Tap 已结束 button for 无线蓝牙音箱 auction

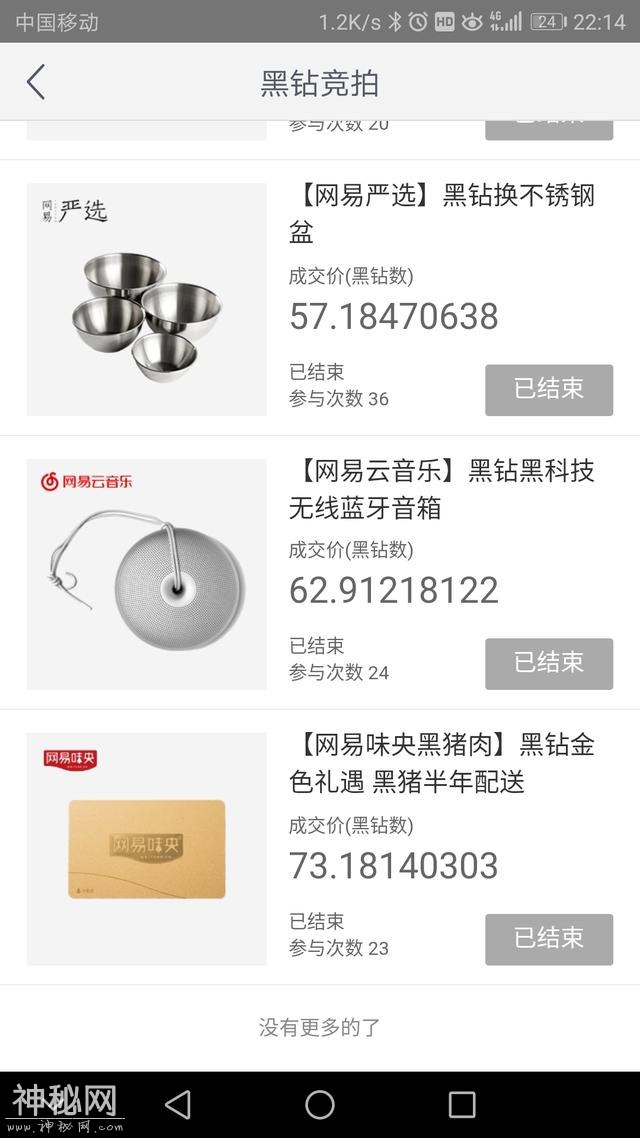[549, 663]
